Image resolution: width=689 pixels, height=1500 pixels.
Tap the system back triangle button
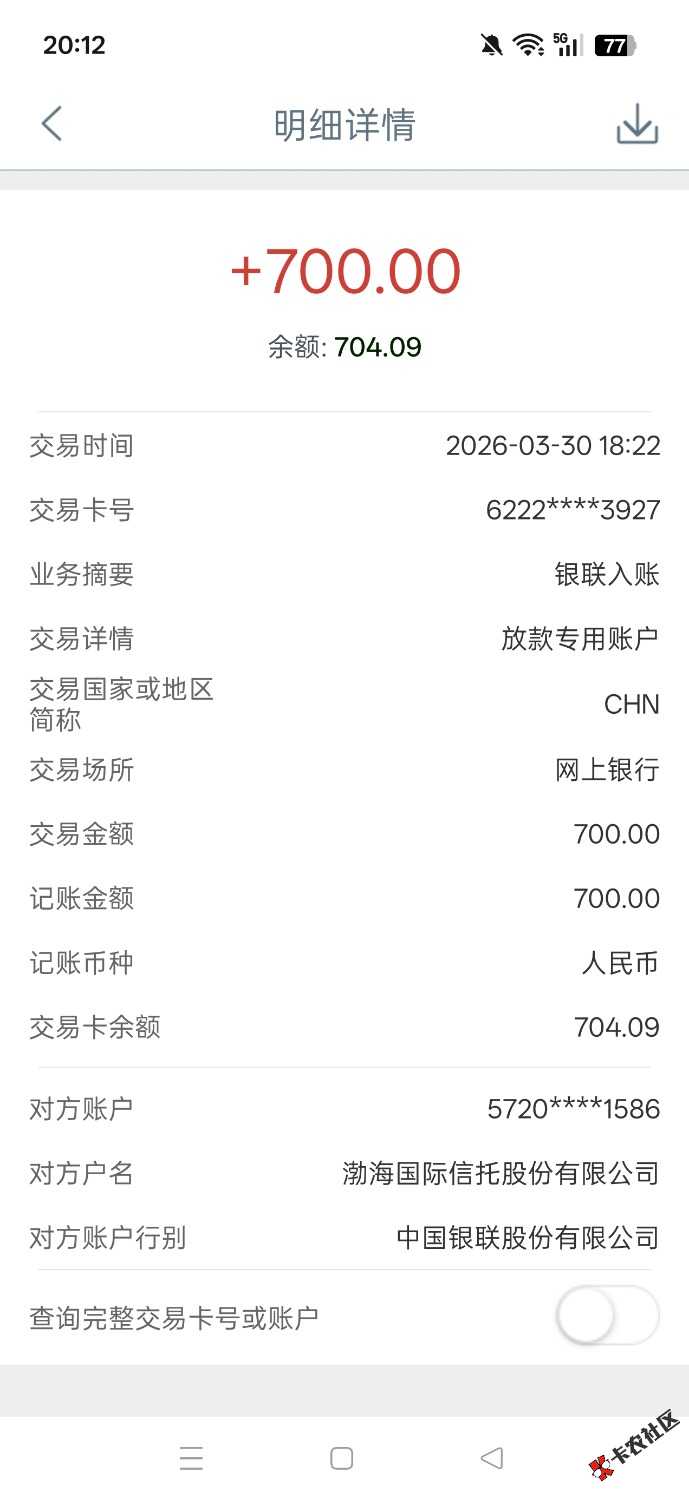tap(491, 1458)
